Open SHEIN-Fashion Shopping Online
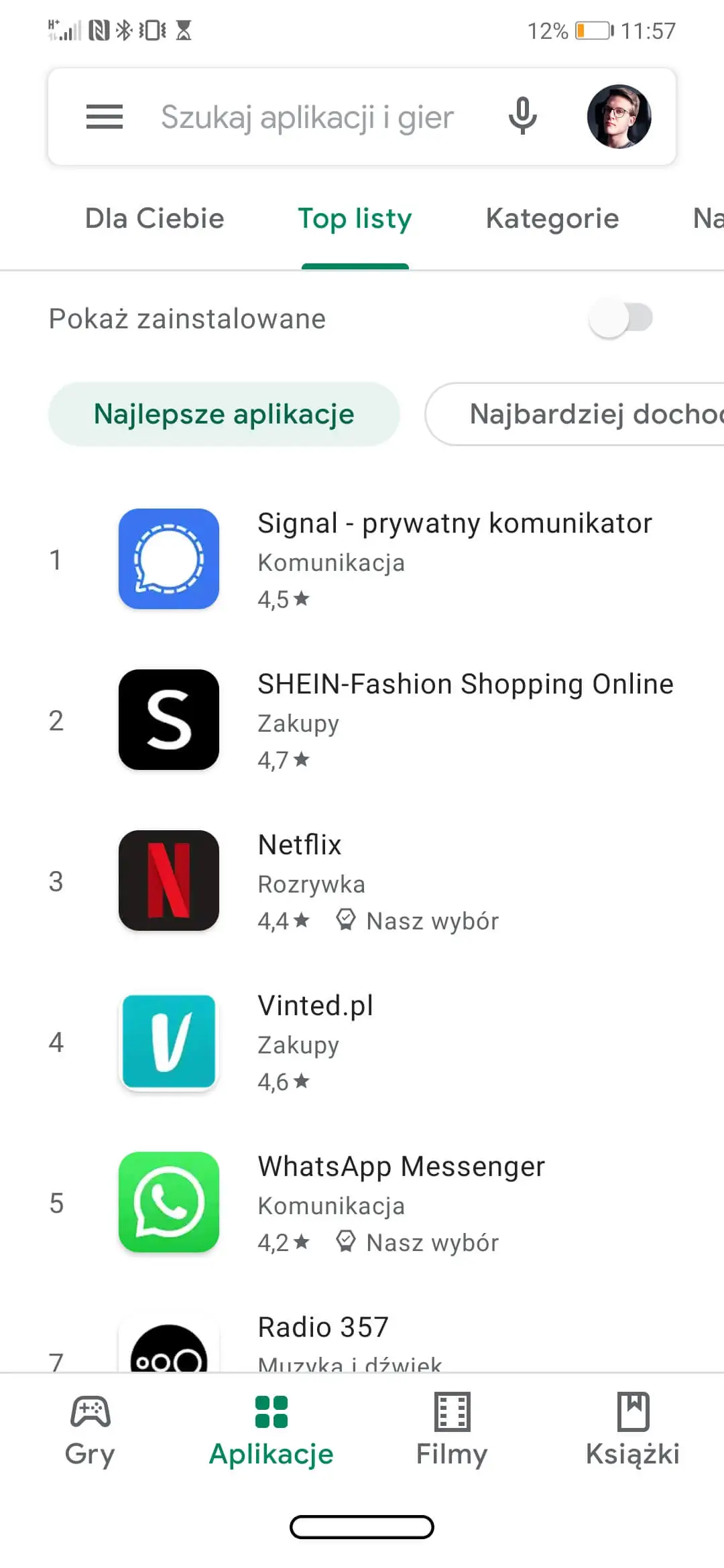The height and width of the screenshot is (1568, 724). [x=402, y=720]
